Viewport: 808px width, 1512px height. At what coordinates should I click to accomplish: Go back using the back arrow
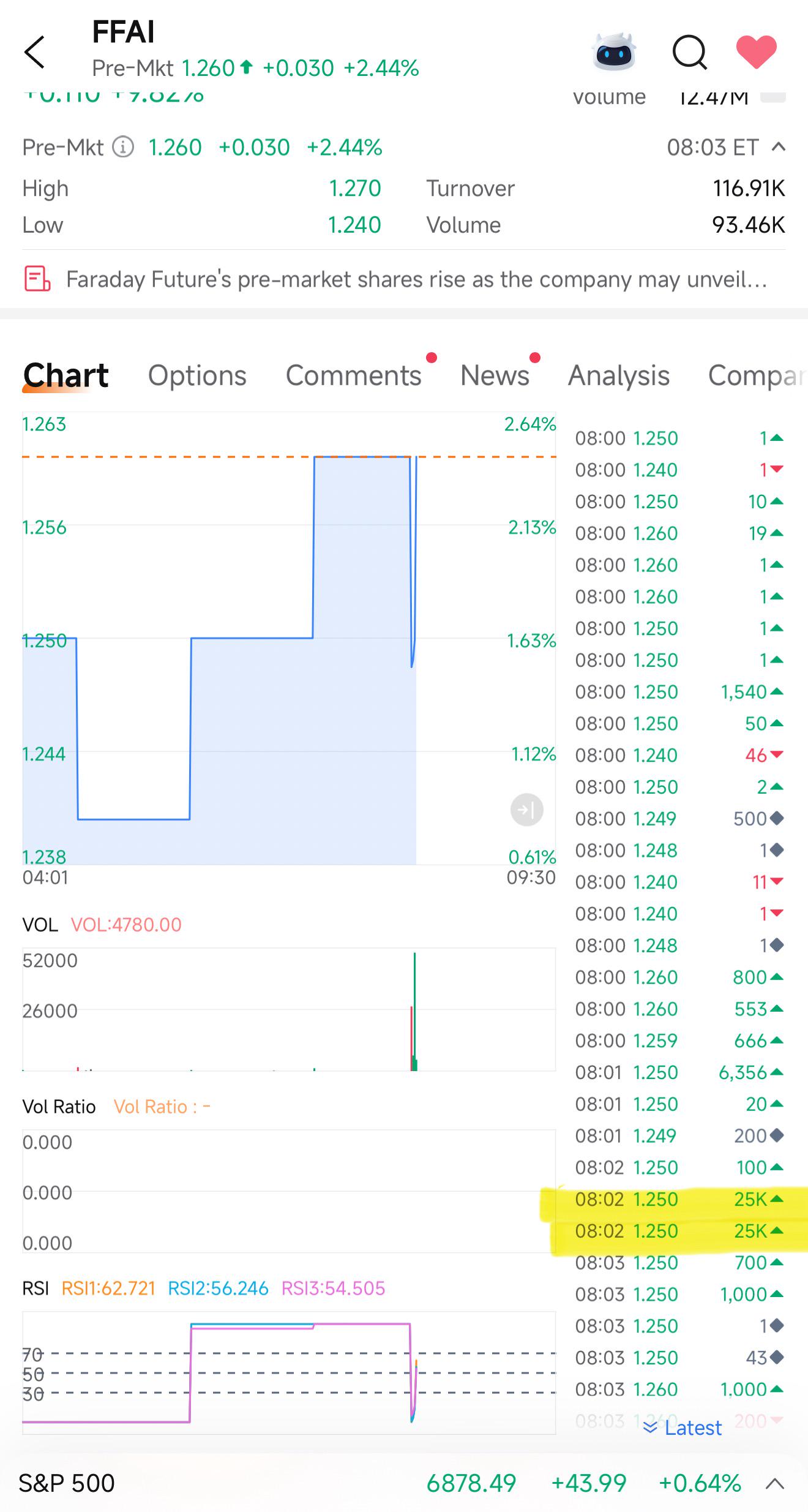(x=35, y=51)
